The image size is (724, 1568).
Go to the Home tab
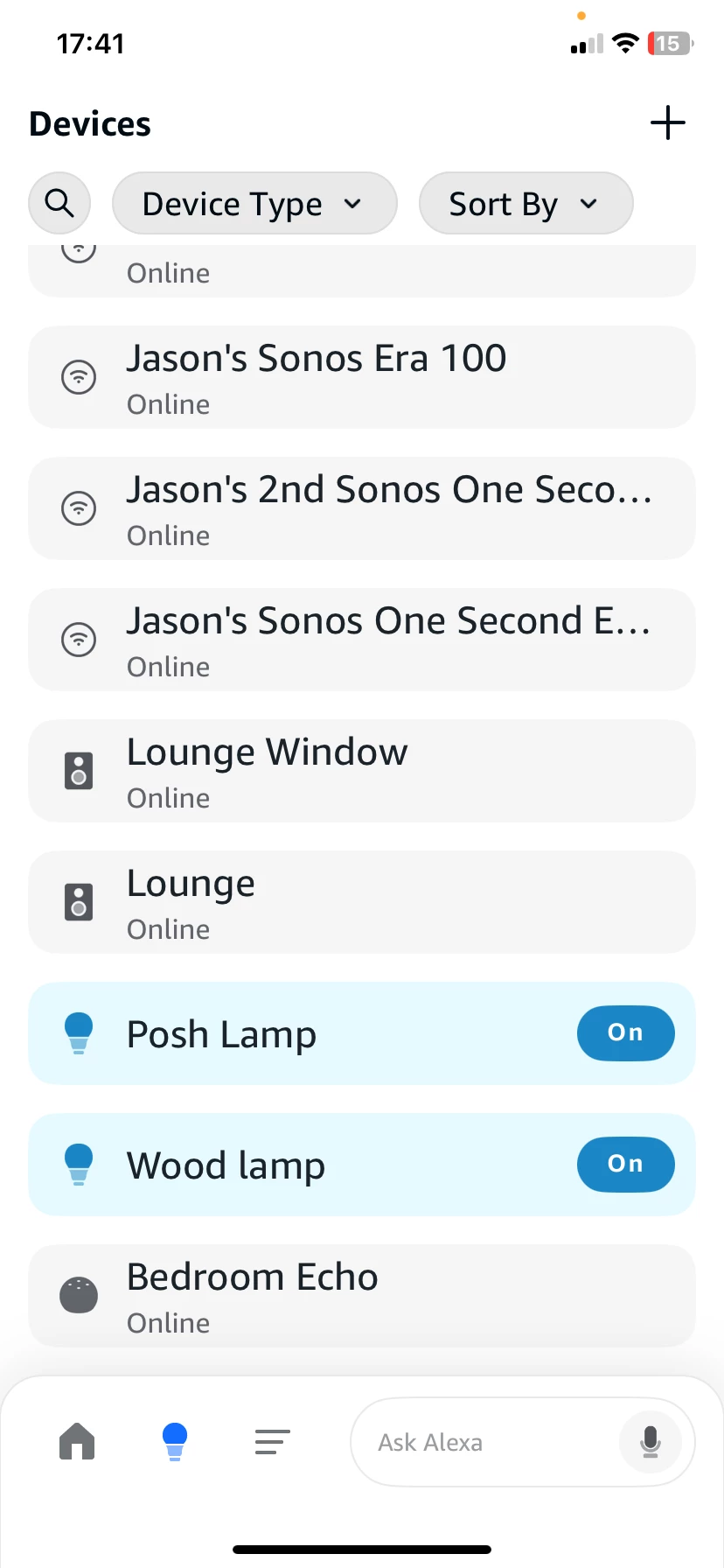77,1441
